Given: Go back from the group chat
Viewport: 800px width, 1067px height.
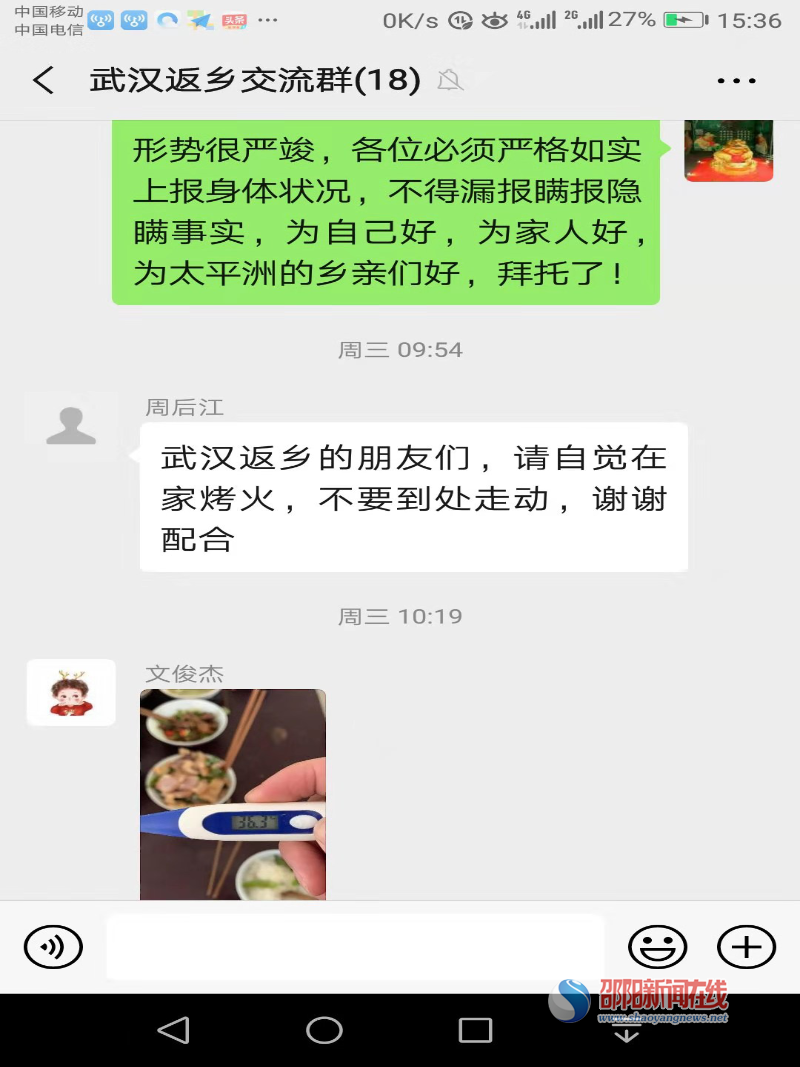Looking at the screenshot, I should click(42, 81).
